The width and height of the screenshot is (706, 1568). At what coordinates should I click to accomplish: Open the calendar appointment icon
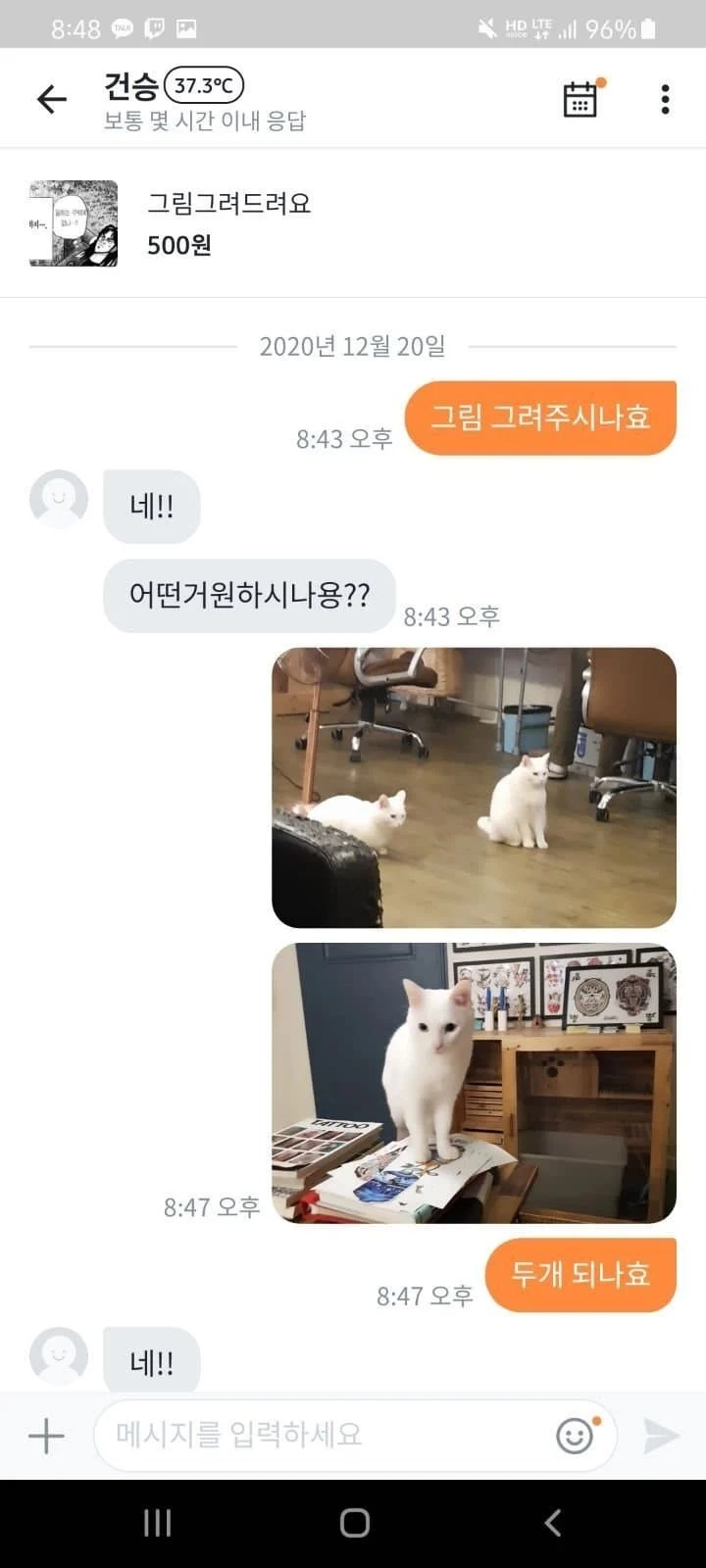pyautogui.click(x=580, y=98)
